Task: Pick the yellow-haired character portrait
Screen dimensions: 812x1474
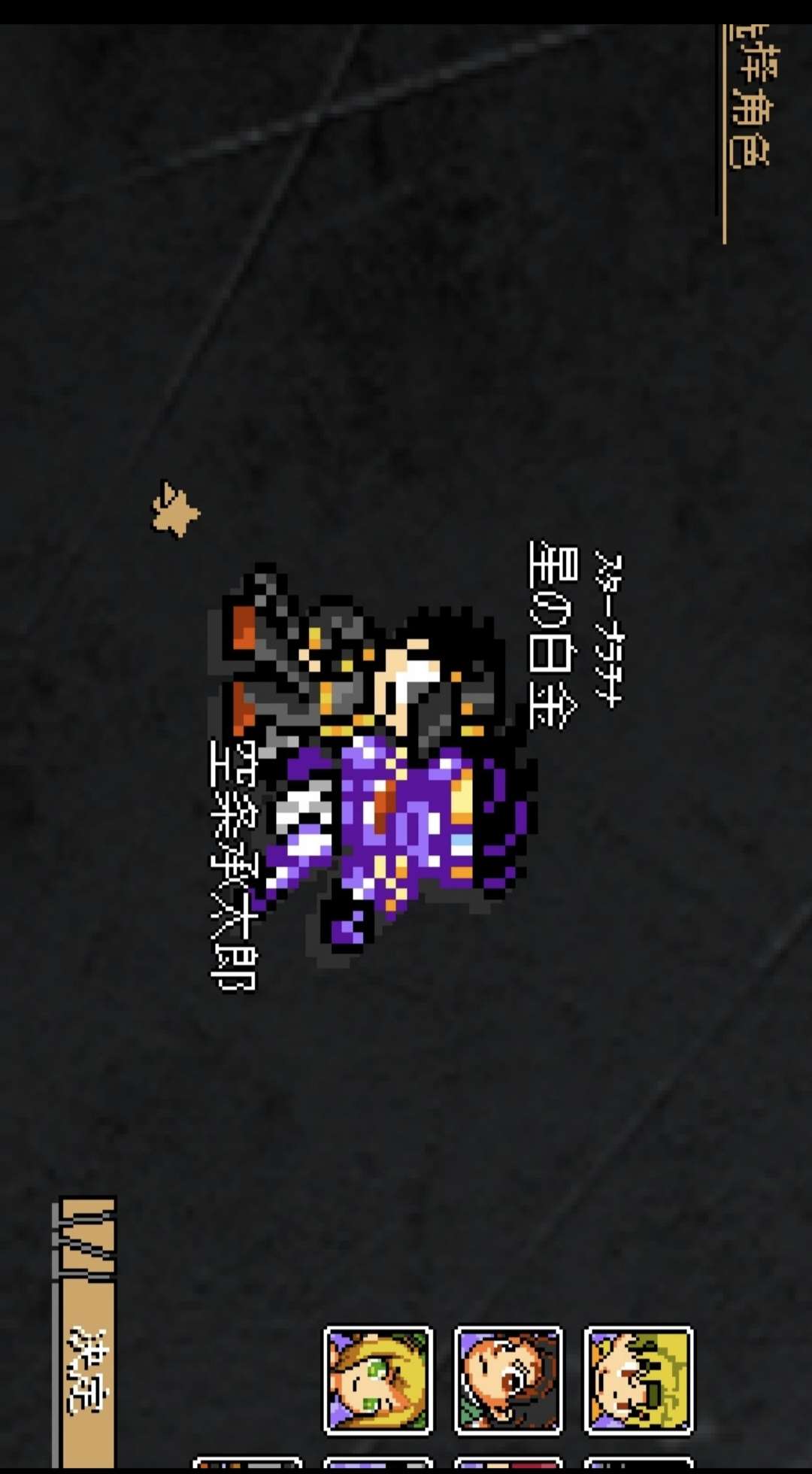Action: [638, 1380]
